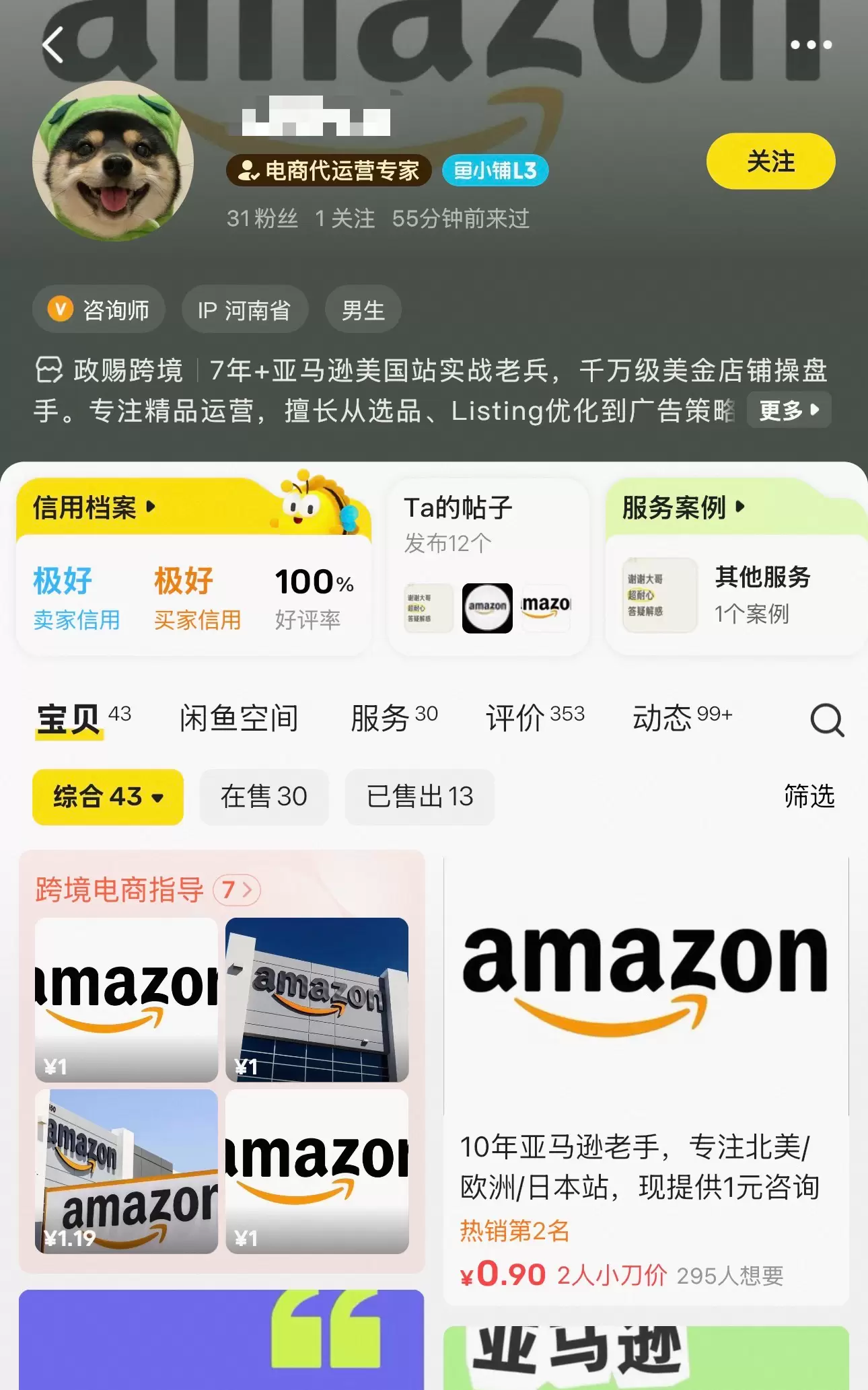Switch to 已售出 13 filter
The image size is (868, 1390).
[x=419, y=797]
